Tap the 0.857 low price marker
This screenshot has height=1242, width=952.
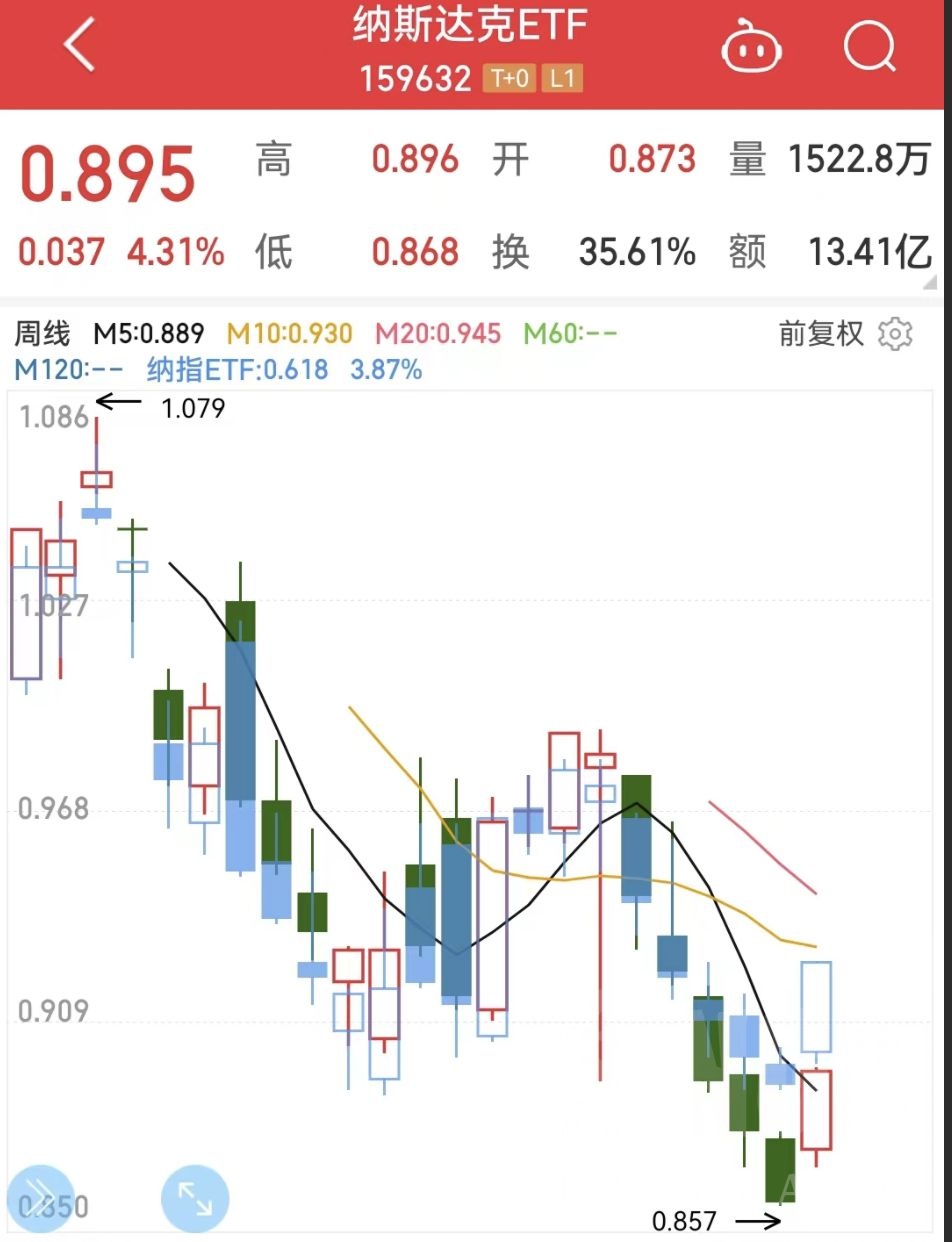685,1221
